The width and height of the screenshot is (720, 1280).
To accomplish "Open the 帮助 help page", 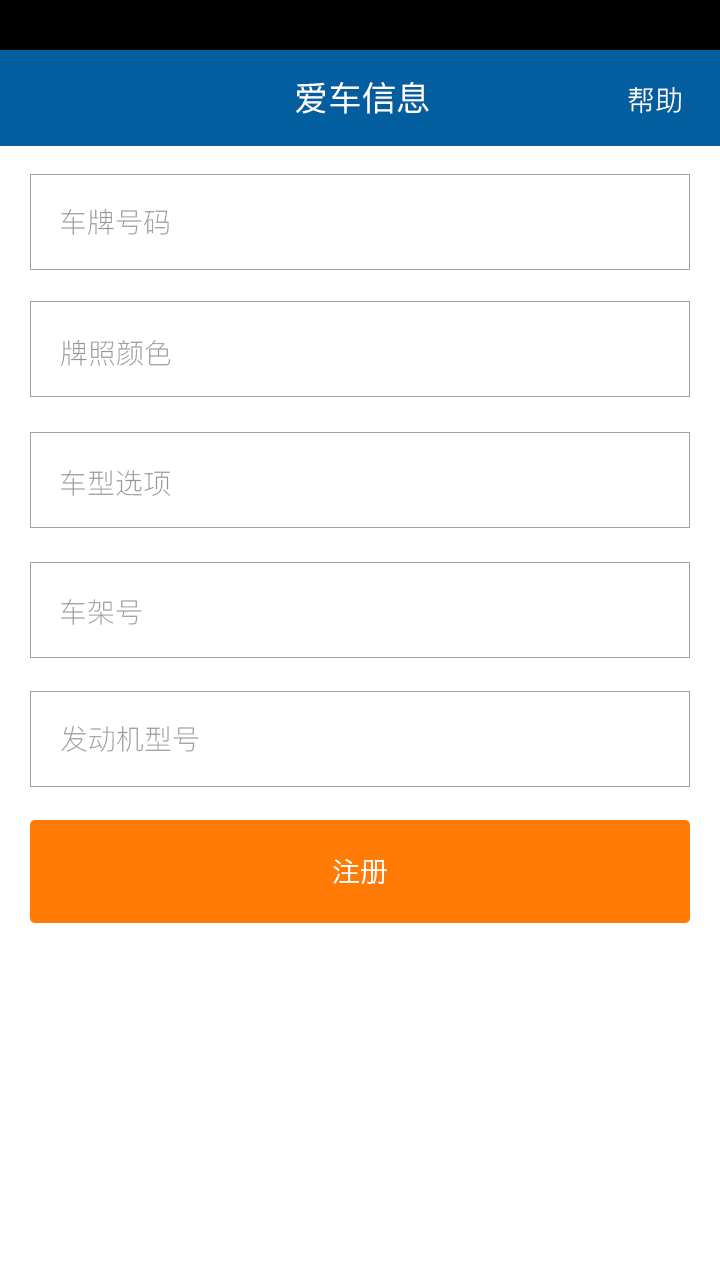I will point(655,100).
